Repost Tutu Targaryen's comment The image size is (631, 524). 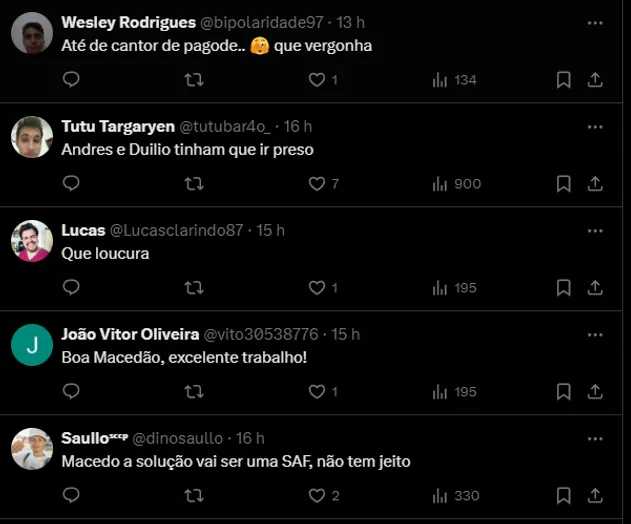pyautogui.click(x=195, y=184)
